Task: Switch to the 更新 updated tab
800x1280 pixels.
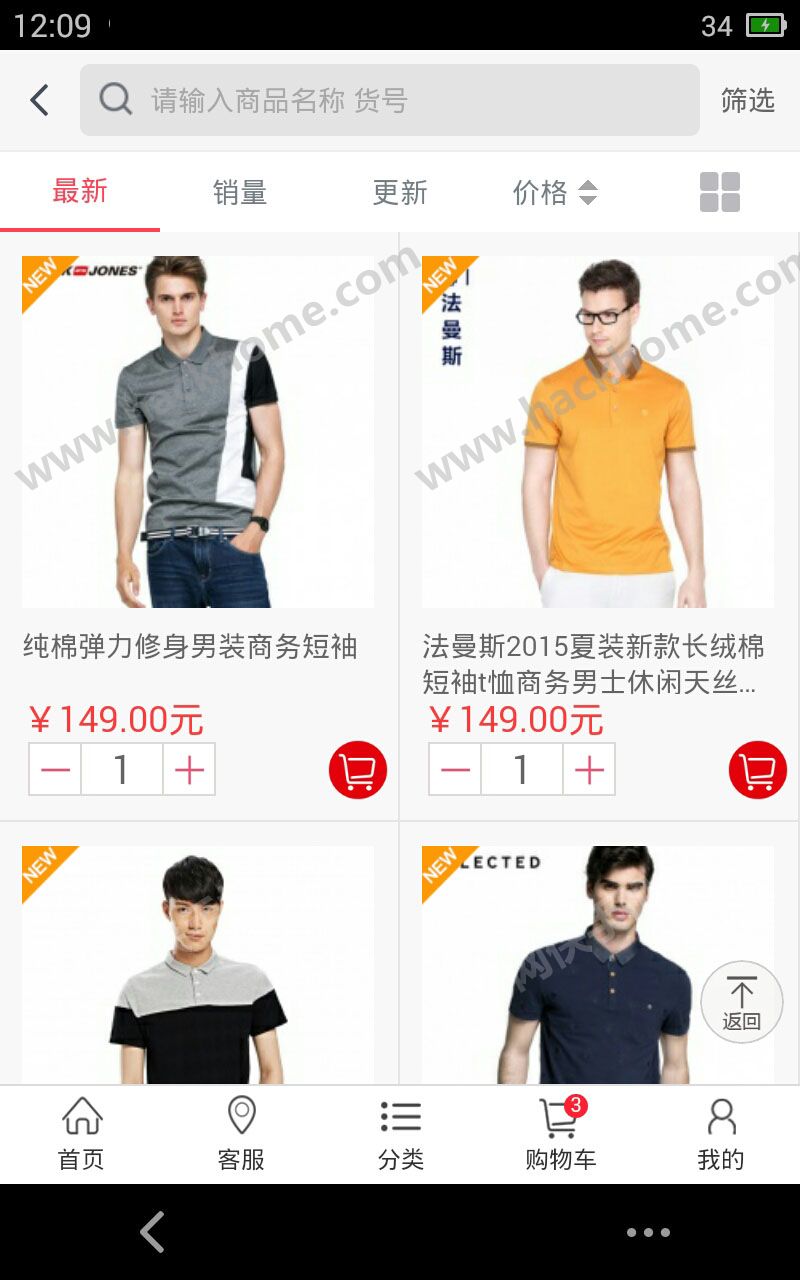Action: pos(400,193)
